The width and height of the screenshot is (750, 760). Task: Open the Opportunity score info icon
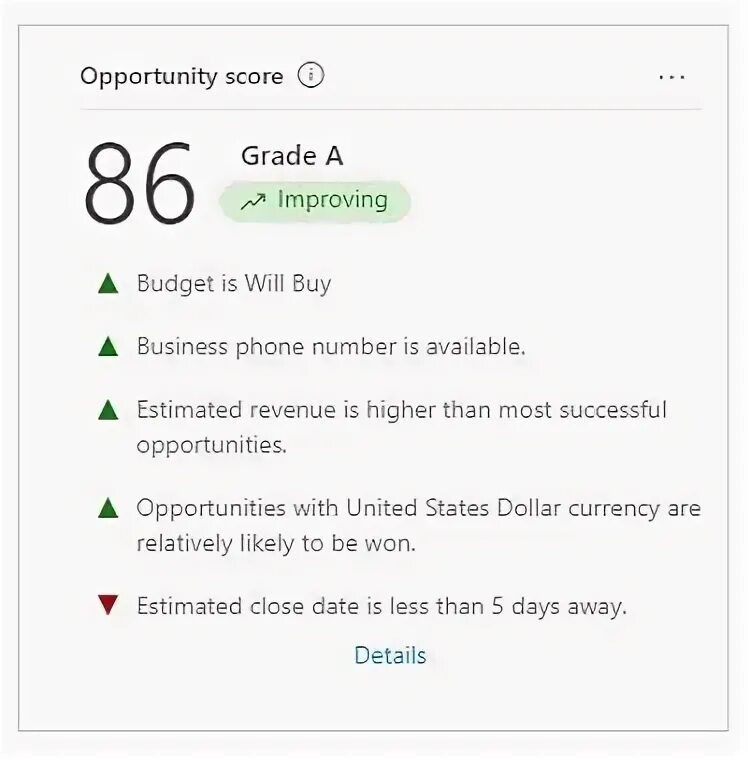point(311,76)
